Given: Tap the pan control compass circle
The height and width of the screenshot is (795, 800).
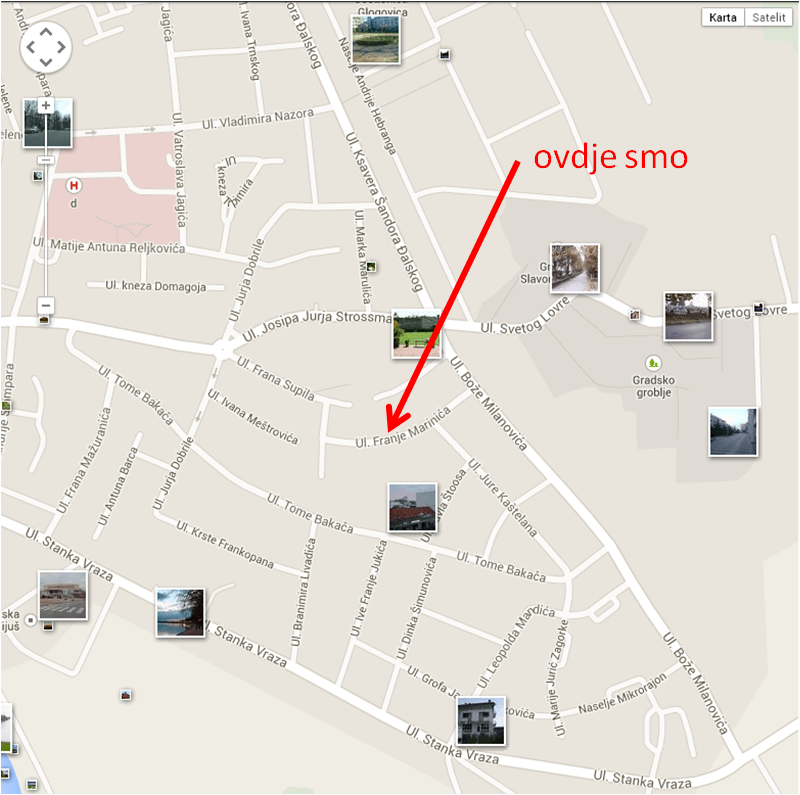Looking at the screenshot, I should 46,47.
